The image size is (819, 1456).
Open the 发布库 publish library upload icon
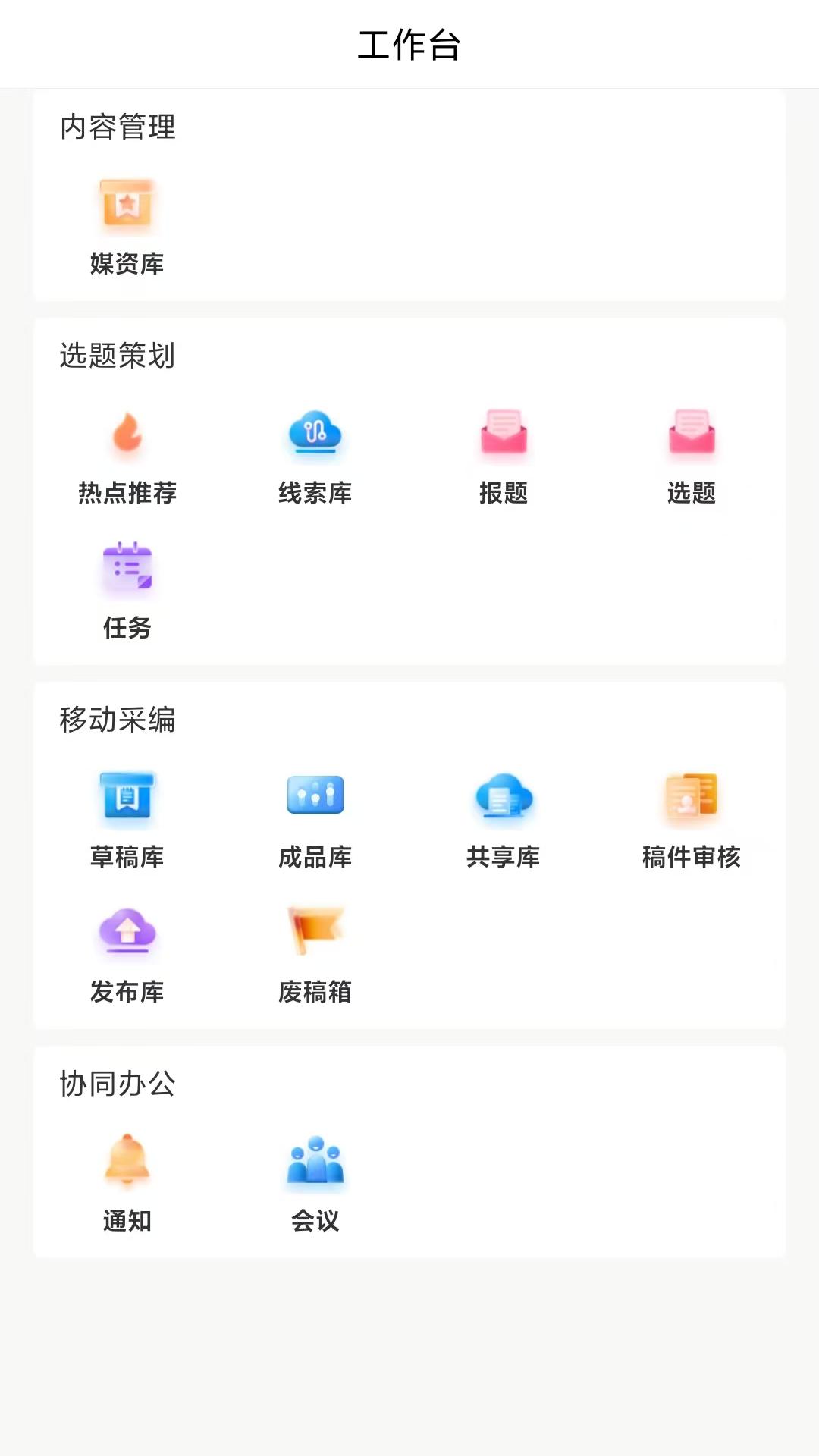(x=127, y=931)
